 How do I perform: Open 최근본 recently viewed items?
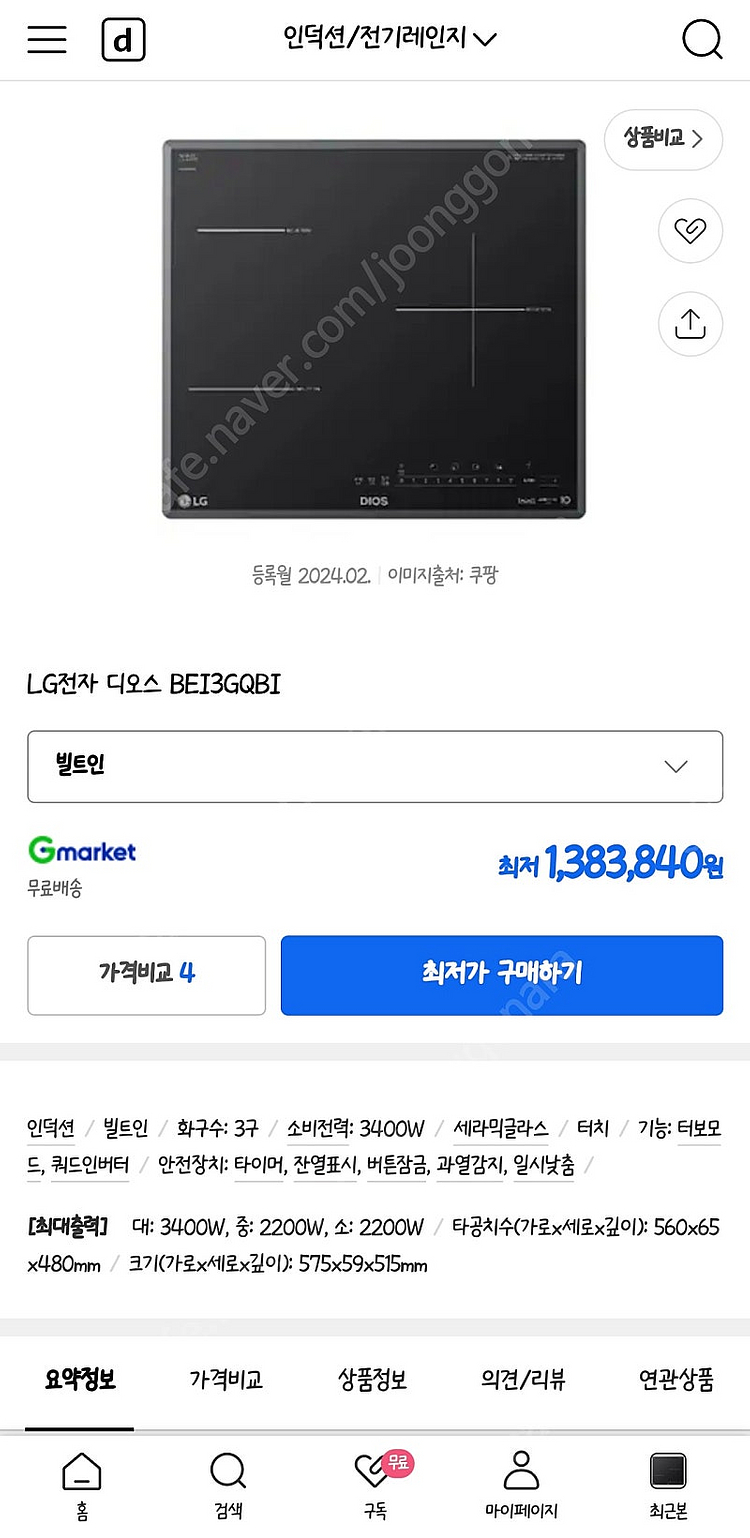coord(667,1485)
